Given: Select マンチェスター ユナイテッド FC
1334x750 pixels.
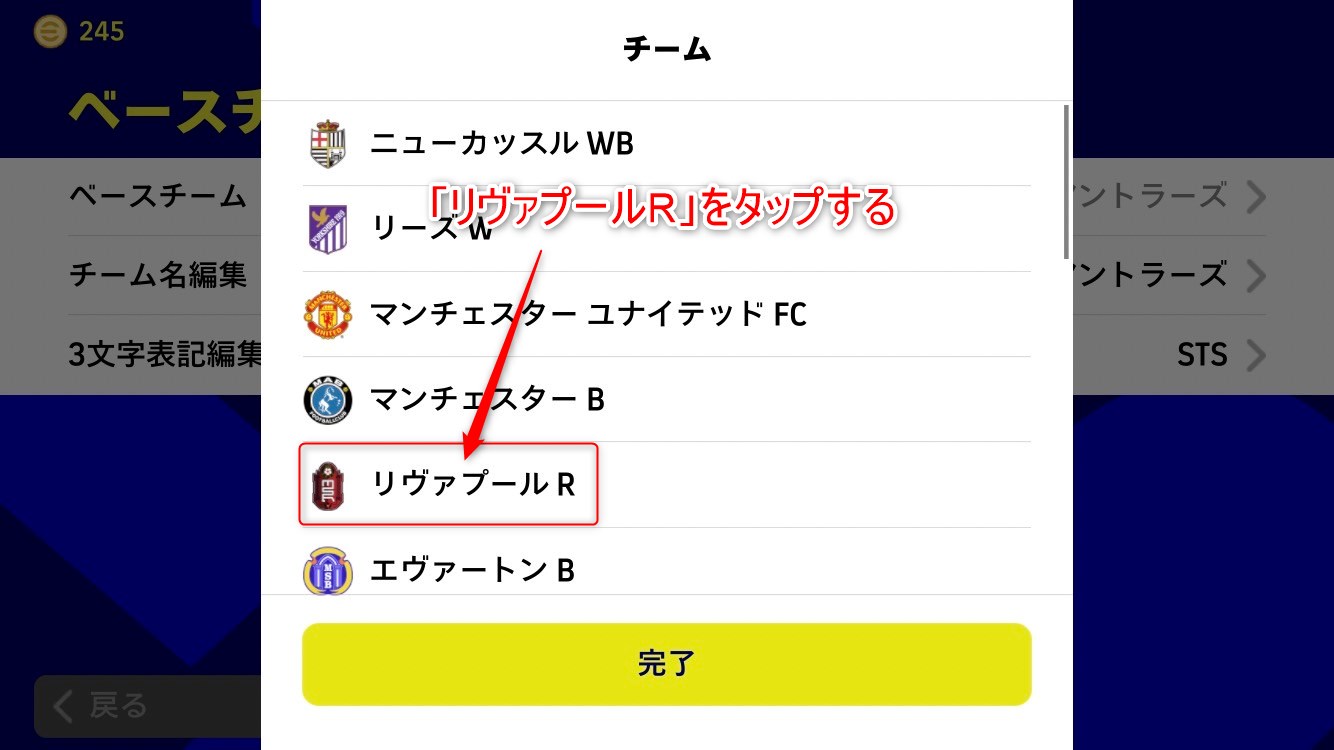Looking at the screenshot, I should pos(666,315).
